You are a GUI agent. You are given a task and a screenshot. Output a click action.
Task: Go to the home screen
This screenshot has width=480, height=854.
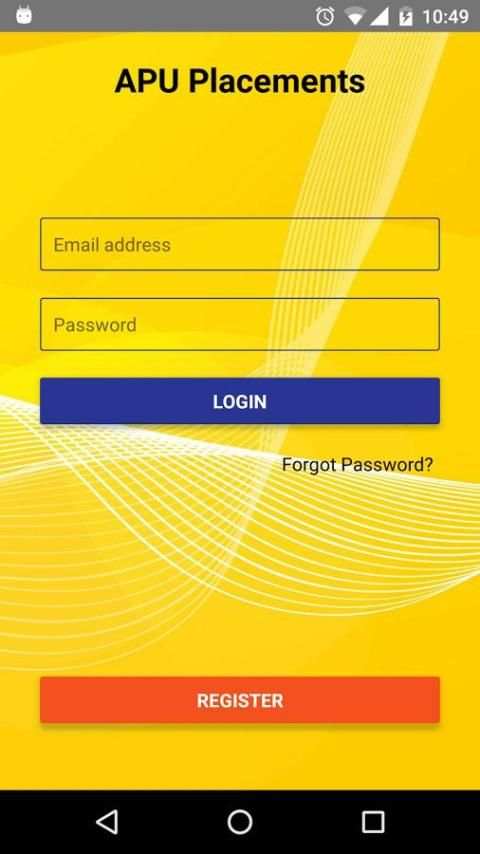point(240,821)
